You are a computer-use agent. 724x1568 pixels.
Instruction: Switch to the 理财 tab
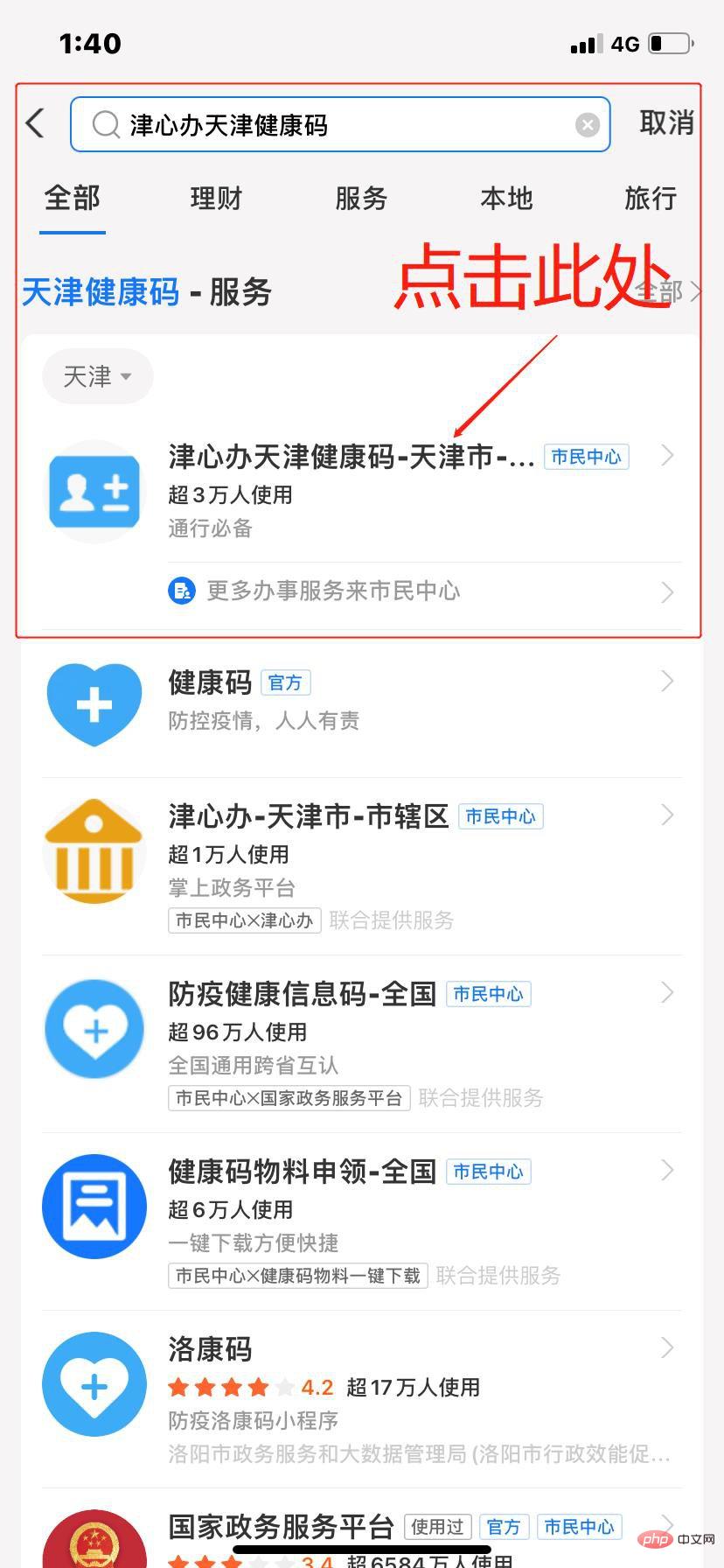pos(215,199)
